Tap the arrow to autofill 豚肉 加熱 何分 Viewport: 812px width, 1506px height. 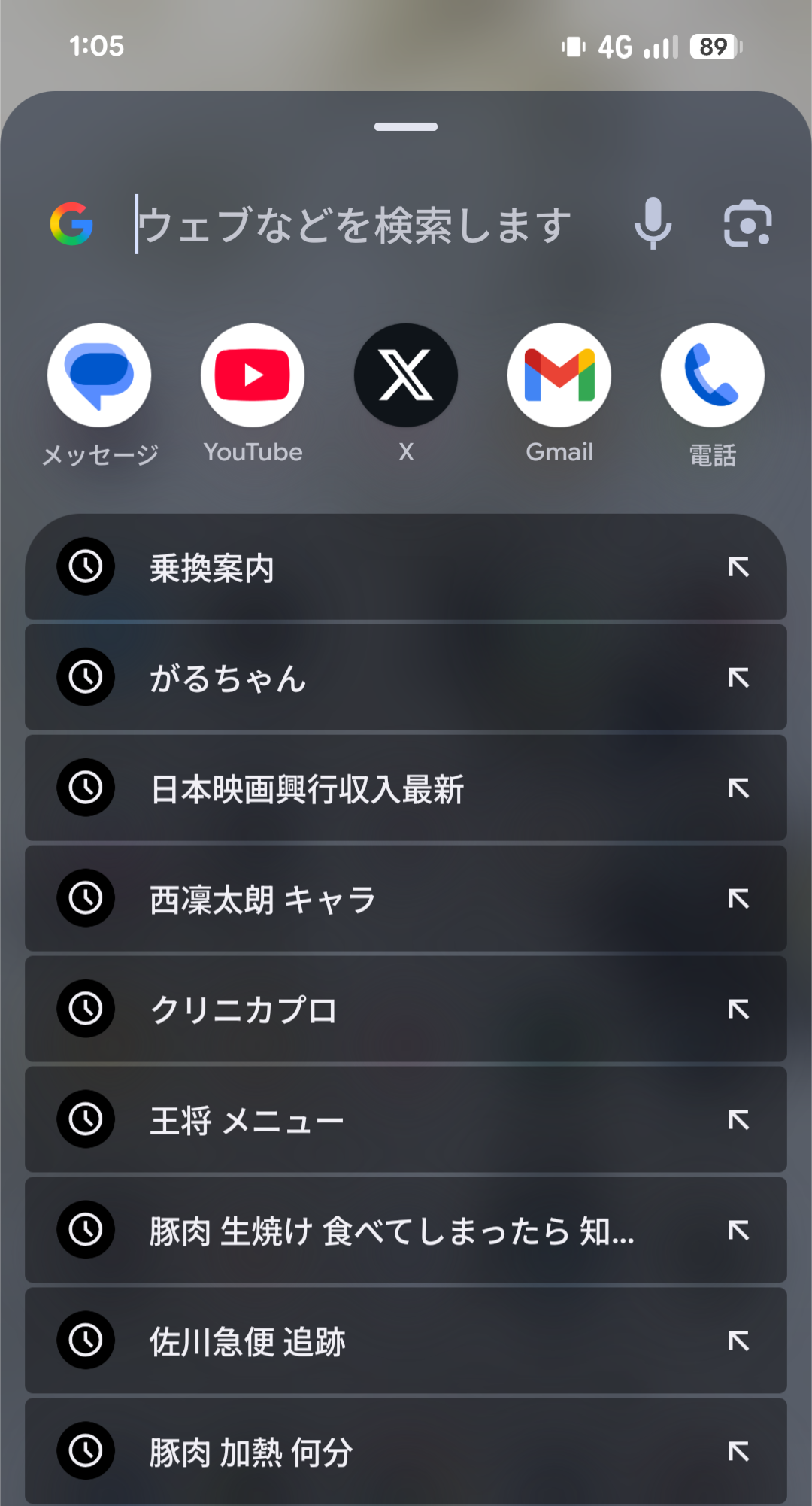point(738,1451)
